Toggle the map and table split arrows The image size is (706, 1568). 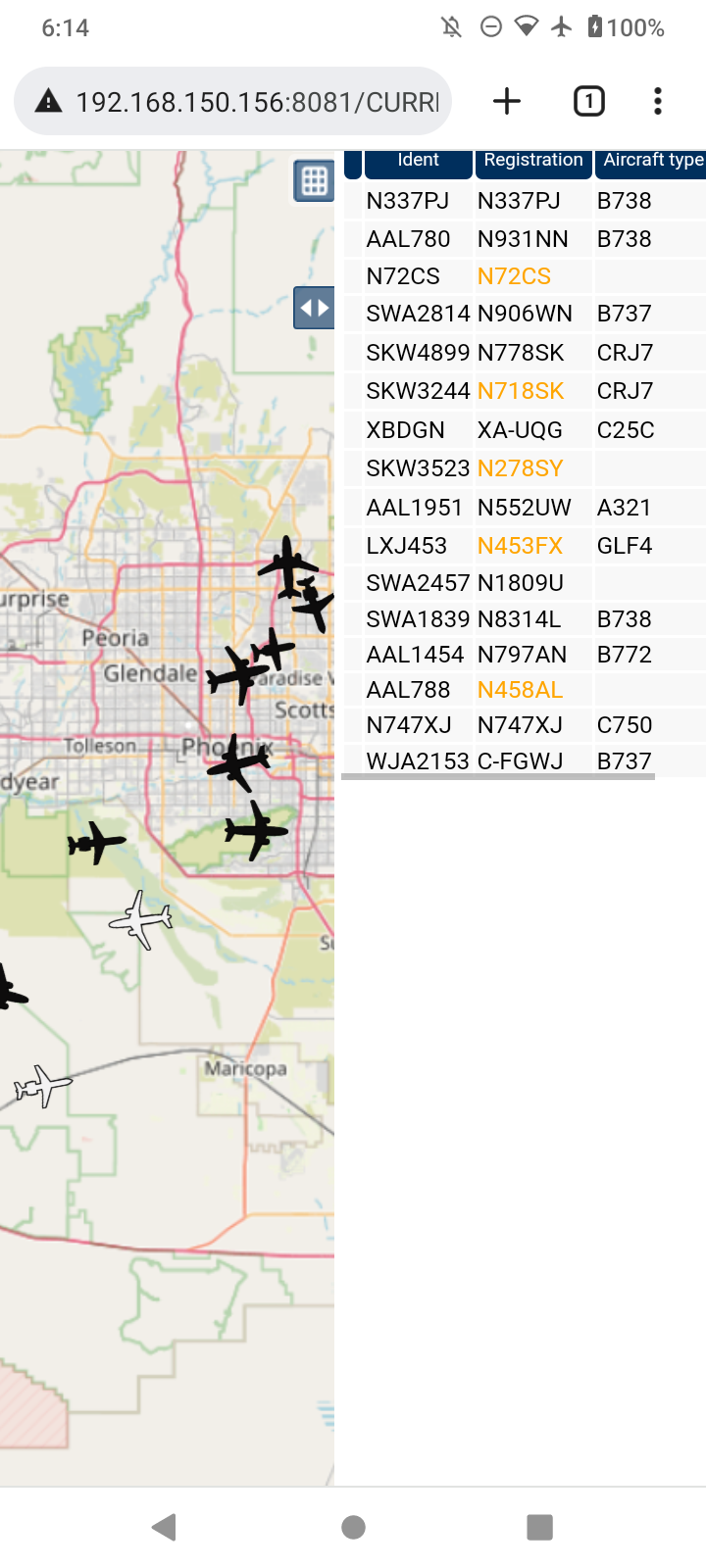tap(314, 308)
